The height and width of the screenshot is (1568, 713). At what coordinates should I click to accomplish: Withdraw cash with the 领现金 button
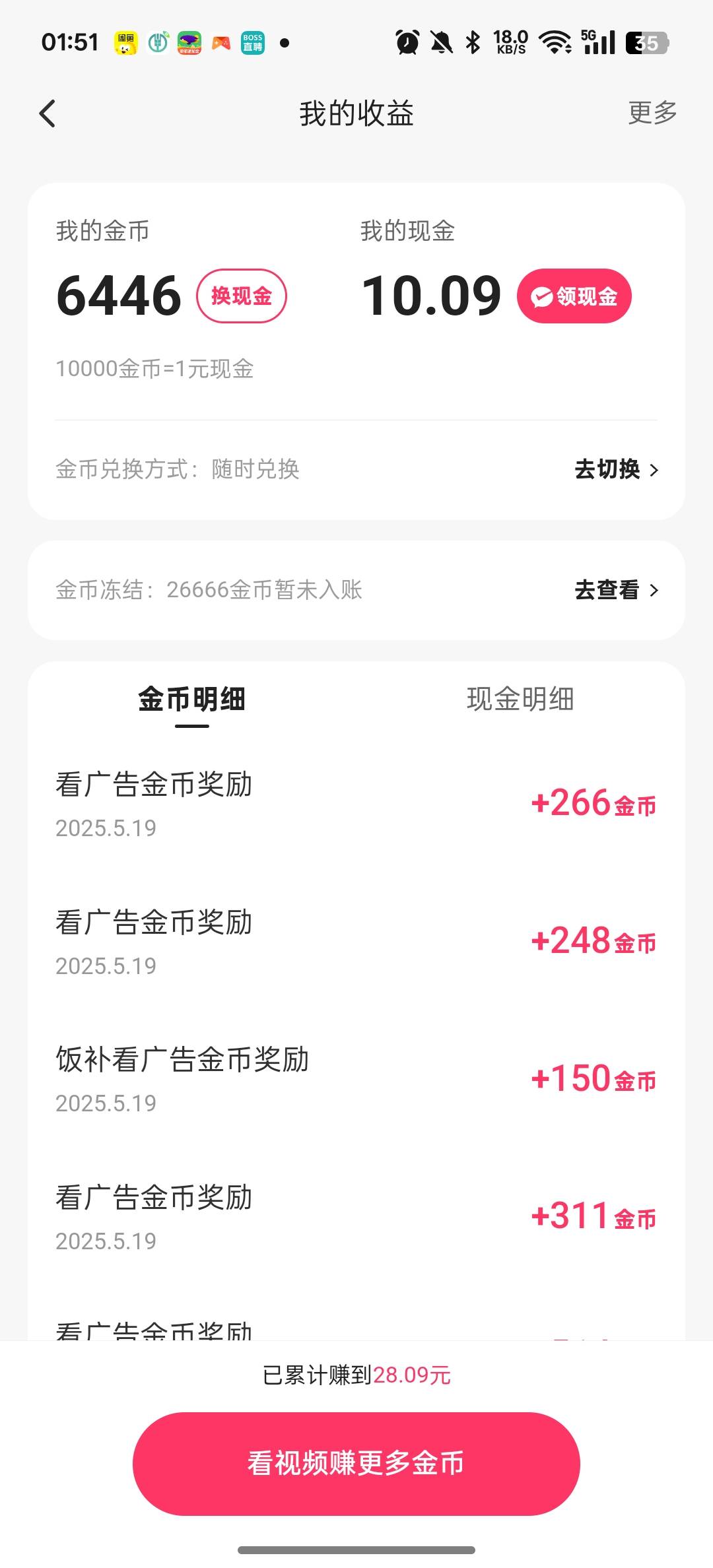click(x=574, y=296)
